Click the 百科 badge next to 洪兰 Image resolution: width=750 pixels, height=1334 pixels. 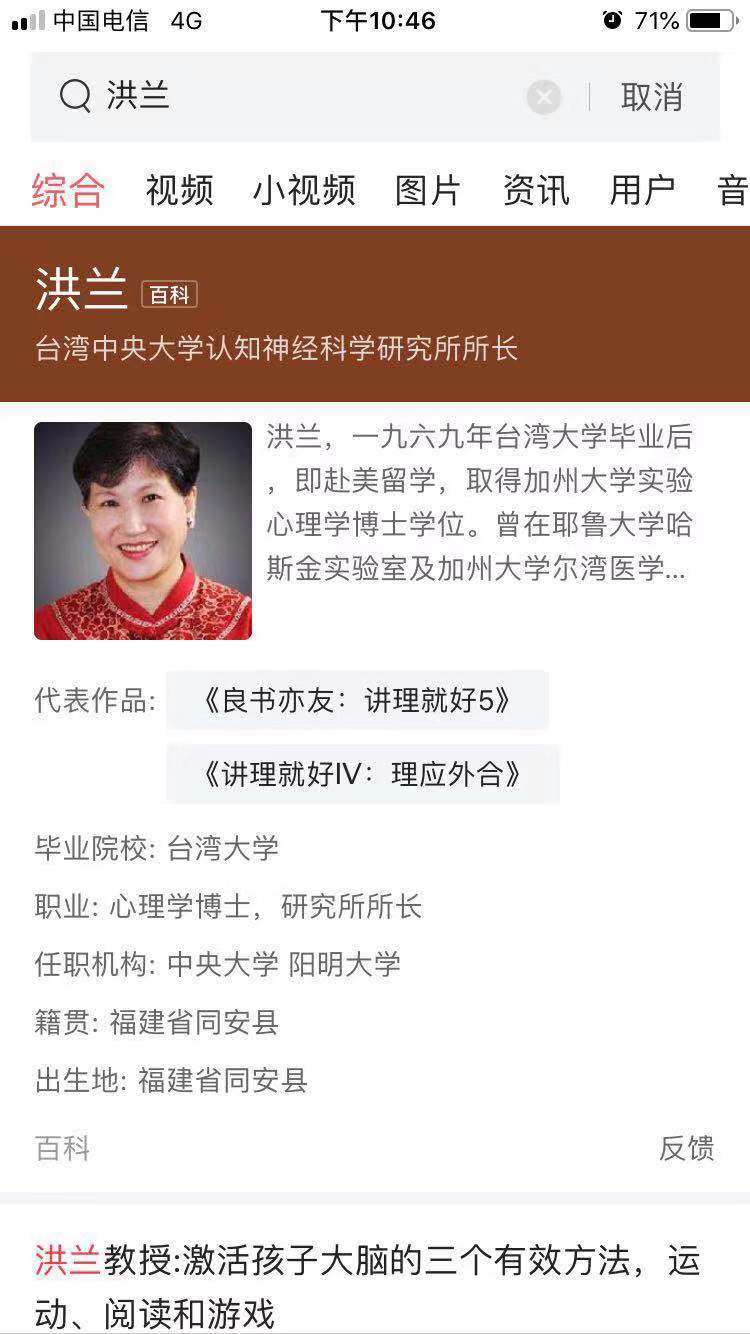coord(170,295)
